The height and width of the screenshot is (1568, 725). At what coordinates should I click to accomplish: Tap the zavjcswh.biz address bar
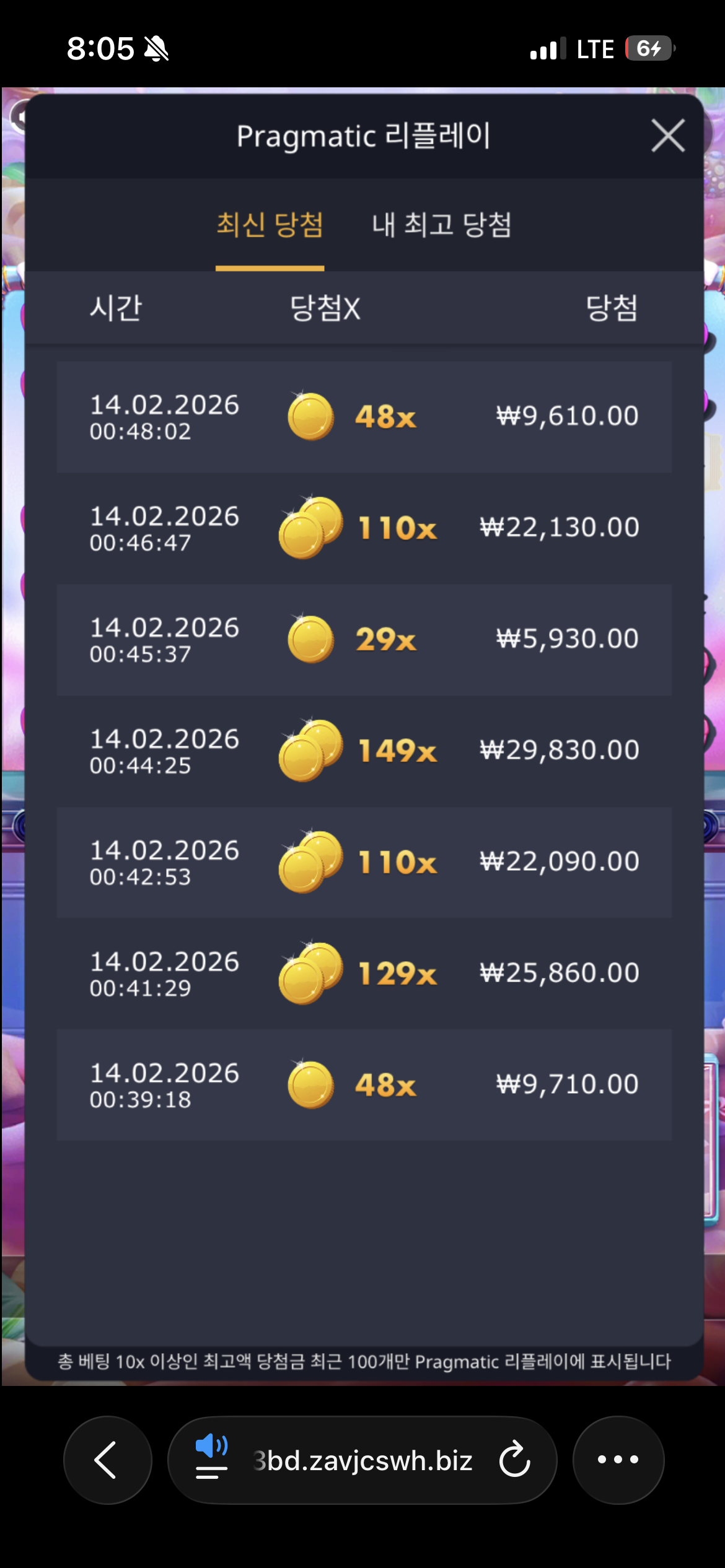[362, 1460]
